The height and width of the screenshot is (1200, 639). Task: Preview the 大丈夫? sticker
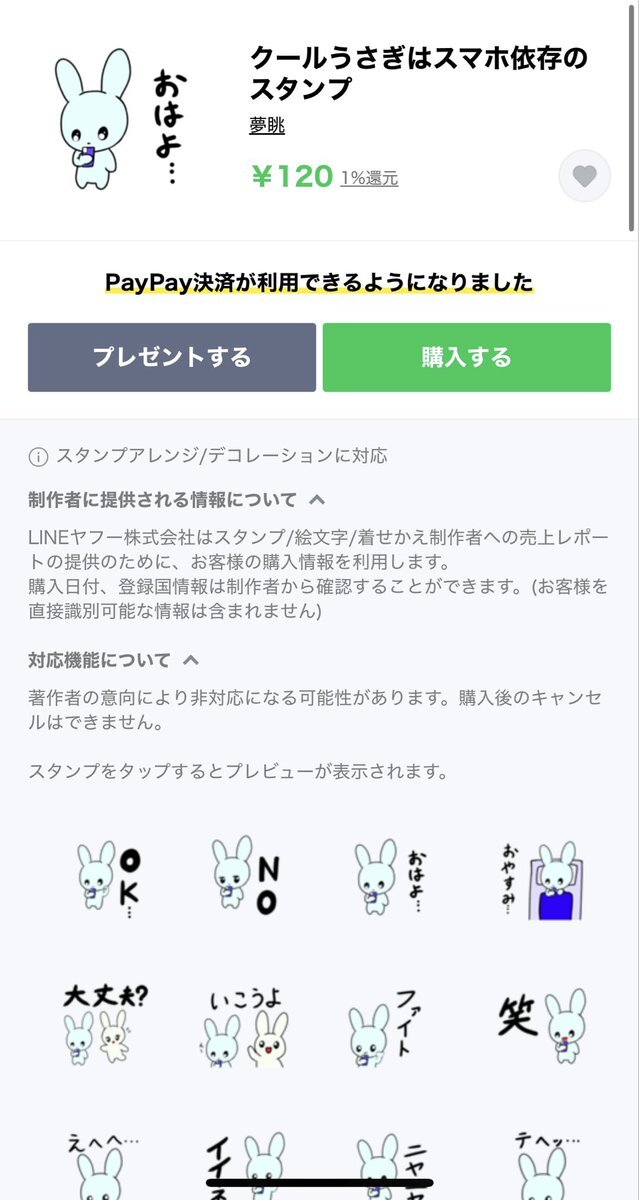pos(106,1023)
